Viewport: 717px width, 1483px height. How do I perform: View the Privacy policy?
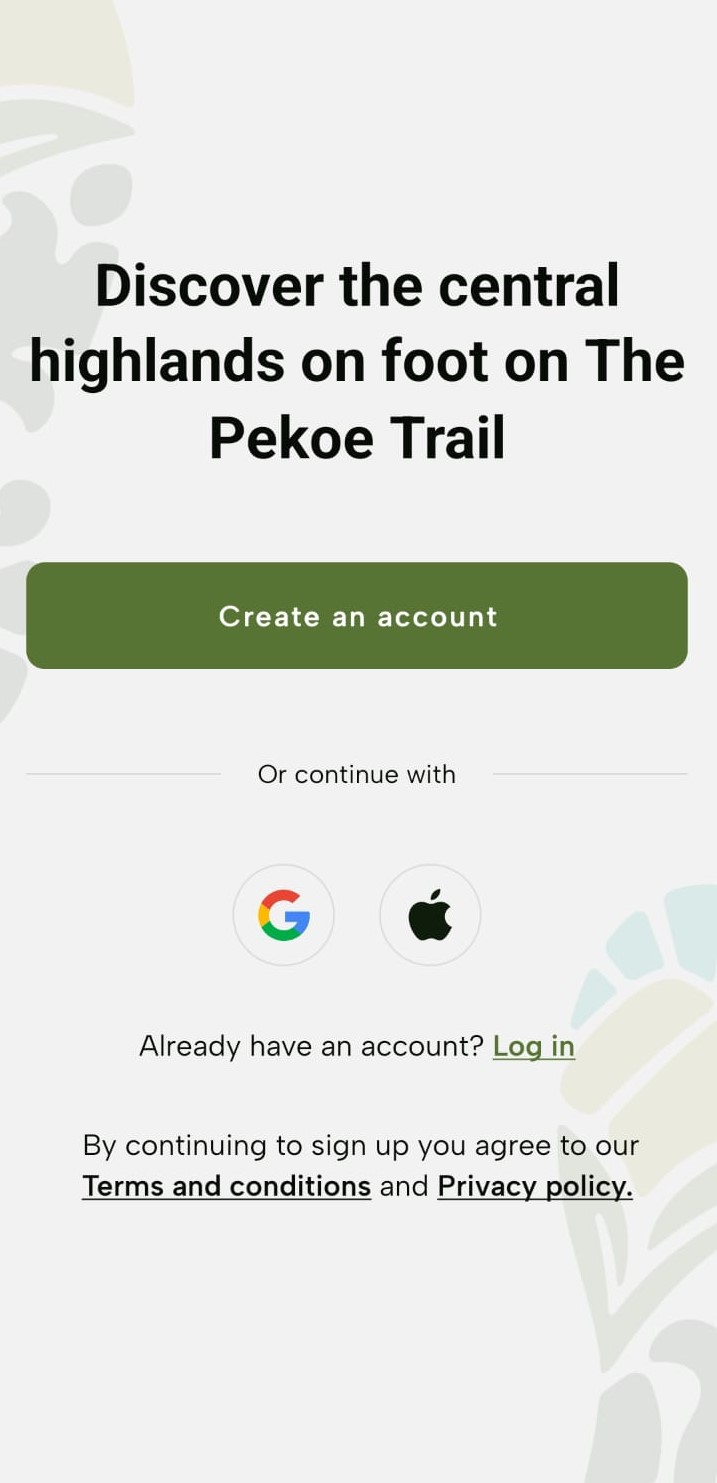click(535, 1186)
